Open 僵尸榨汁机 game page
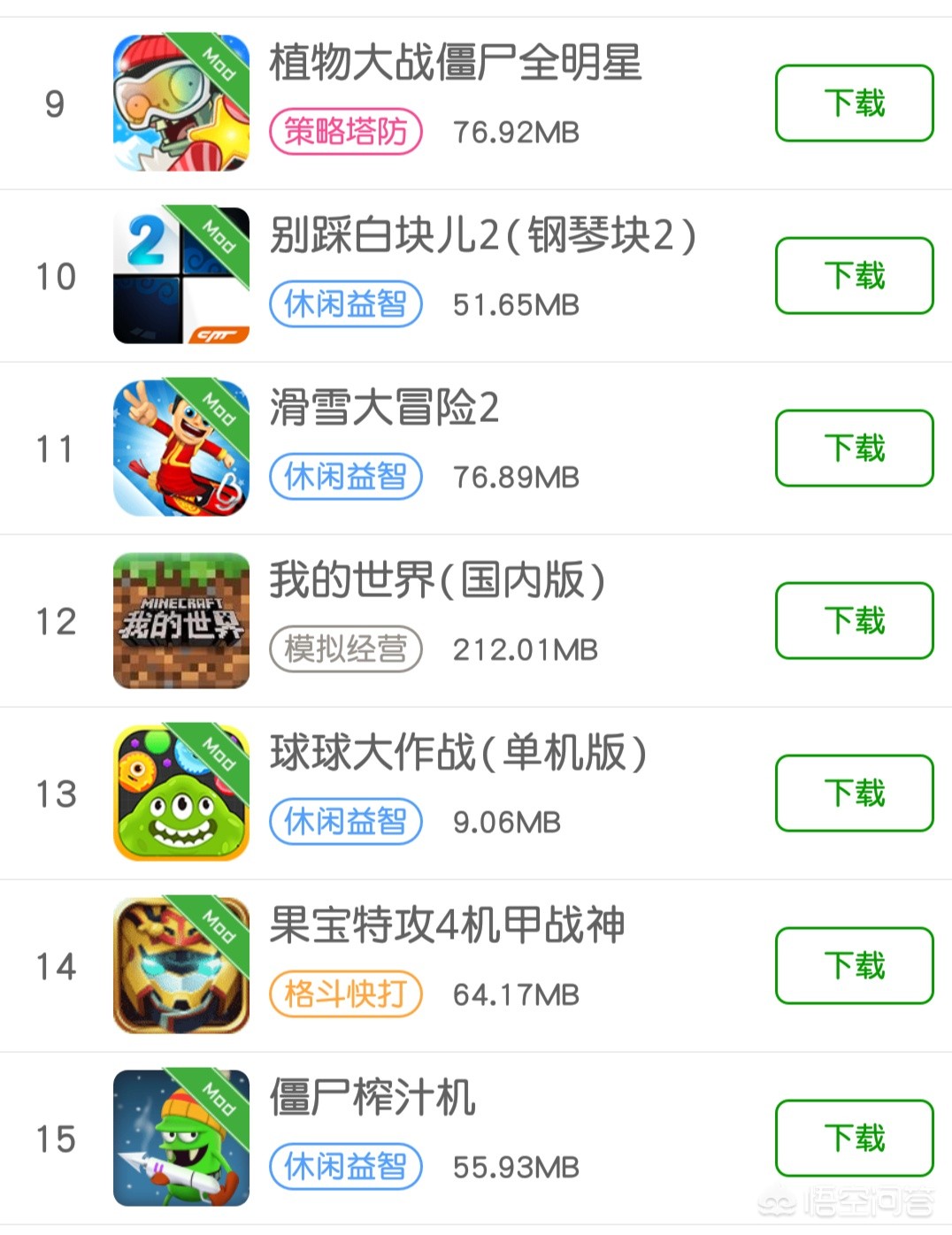952x1235 pixels. coord(372,1099)
